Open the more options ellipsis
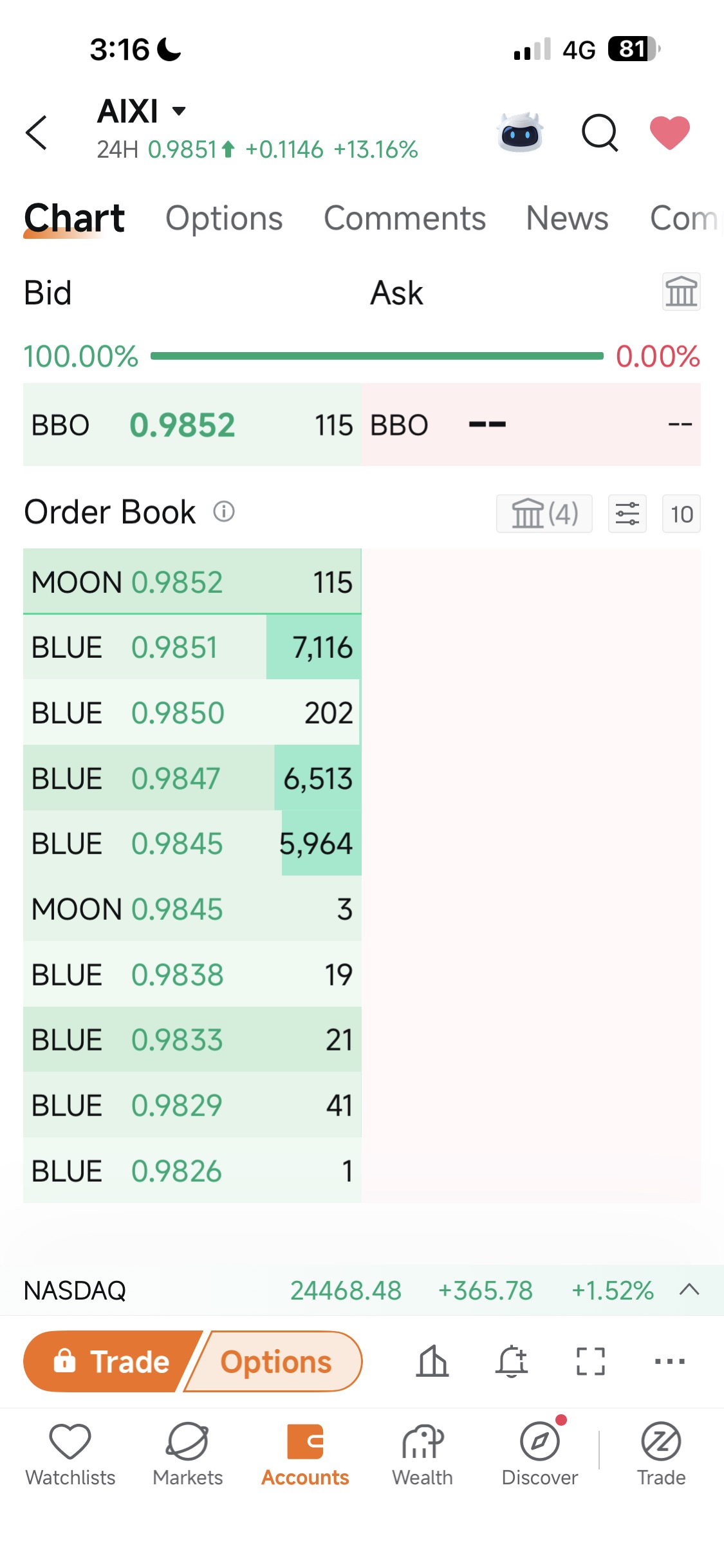The height and width of the screenshot is (1568, 724). (669, 1361)
